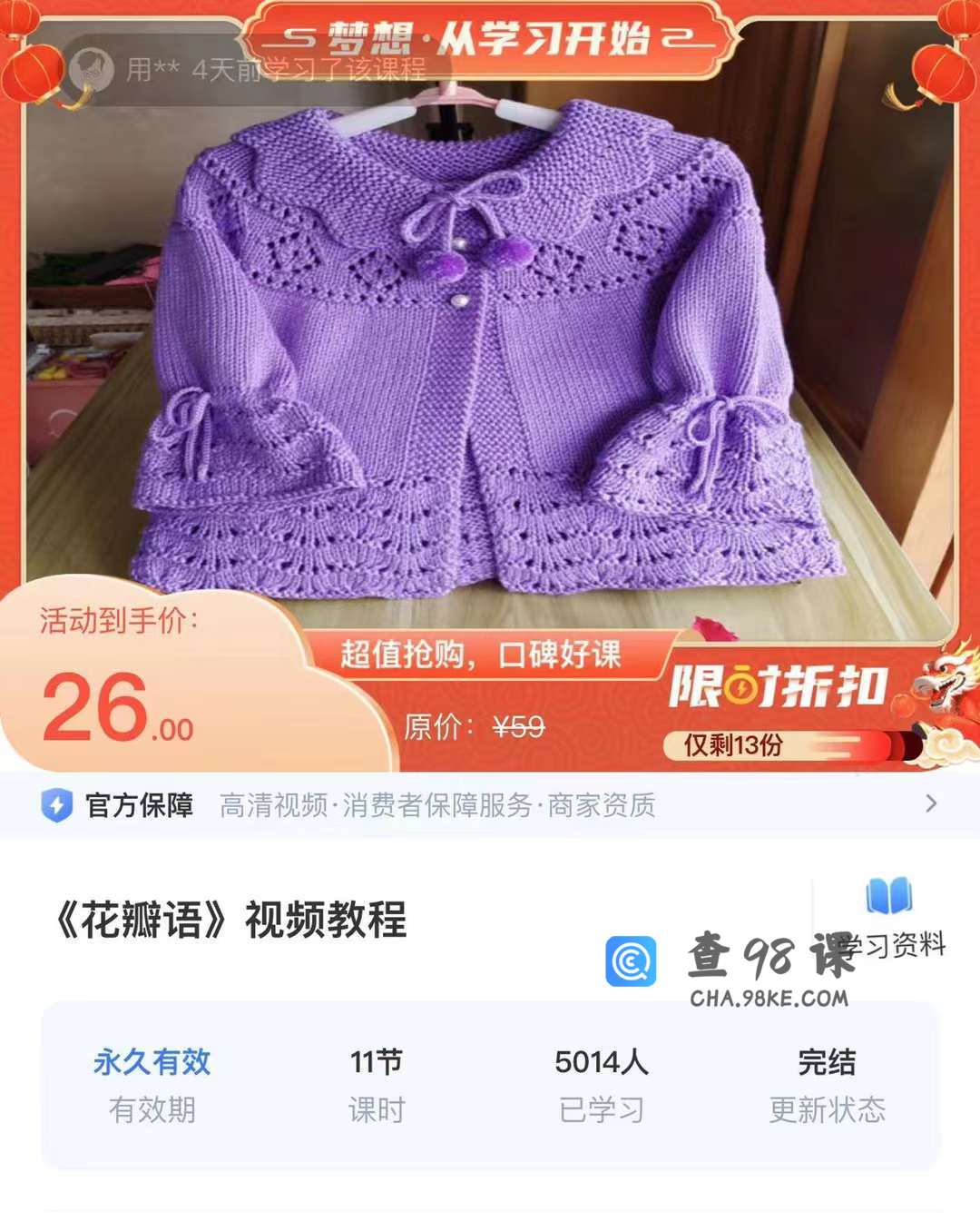The width and height of the screenshot is (980, 1231).
Task: Open the 官方保障 guarantee details row
Action: (490, 805)
